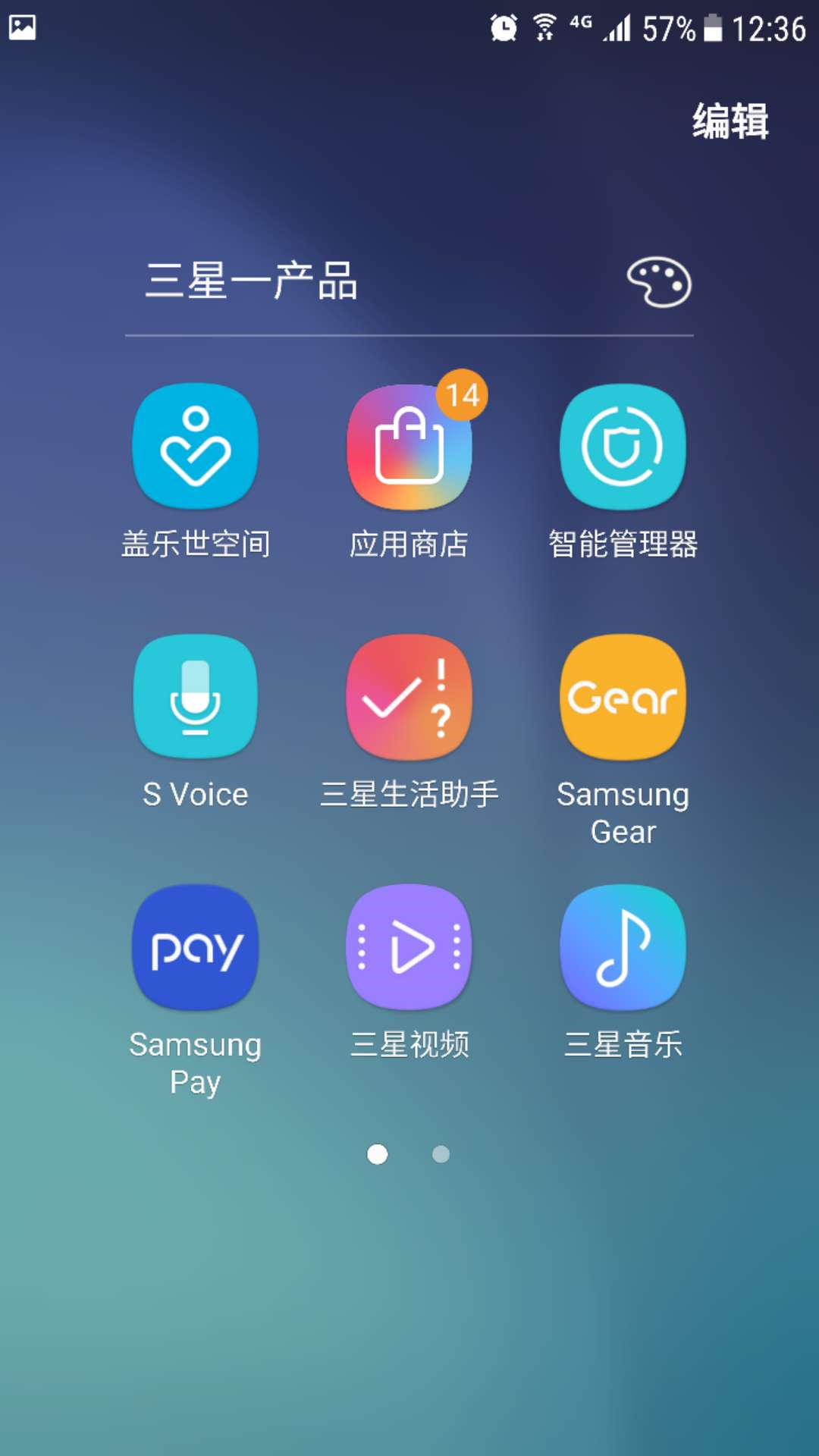Tap the folder name 三星—产品

tap(250, 281)
